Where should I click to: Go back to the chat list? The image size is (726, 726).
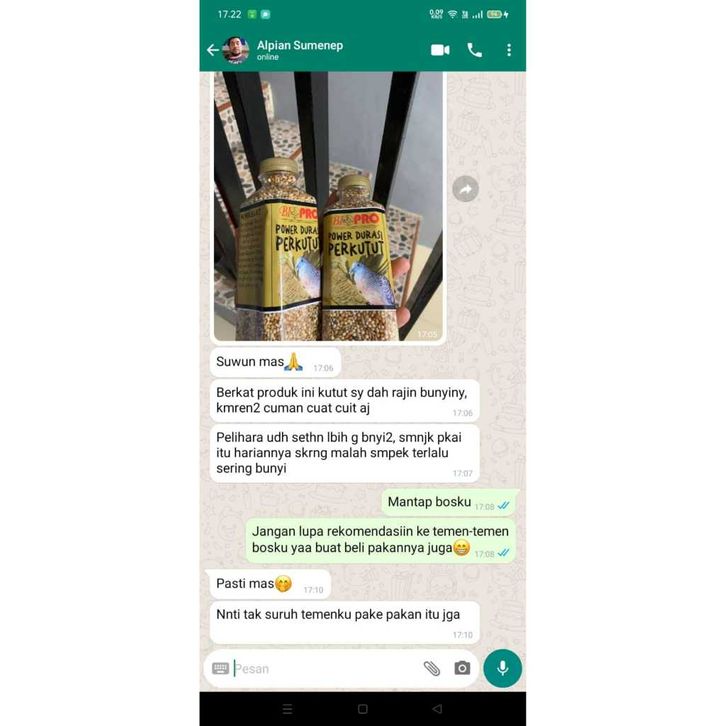pyautogui.click(x=212, y=50)
